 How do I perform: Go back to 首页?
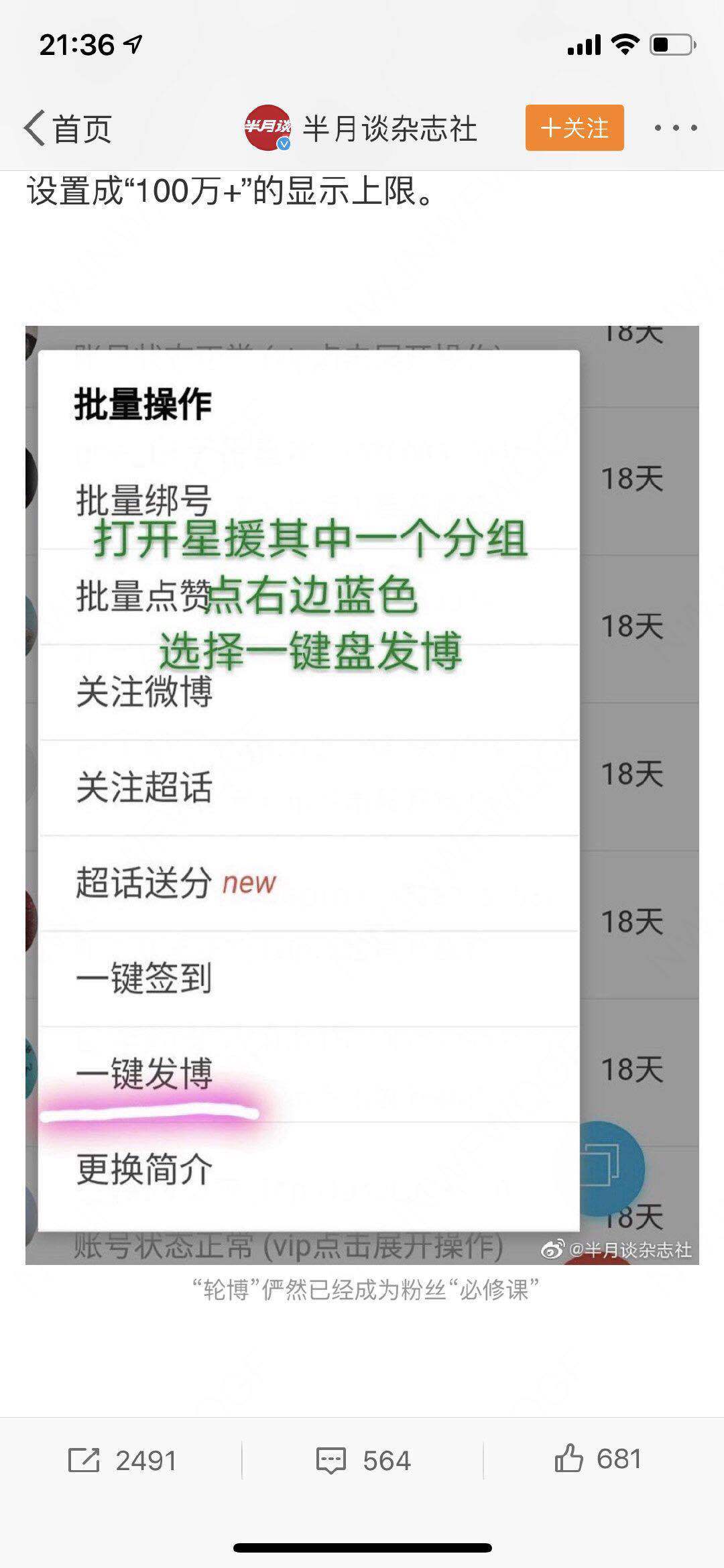click(67, 128)
